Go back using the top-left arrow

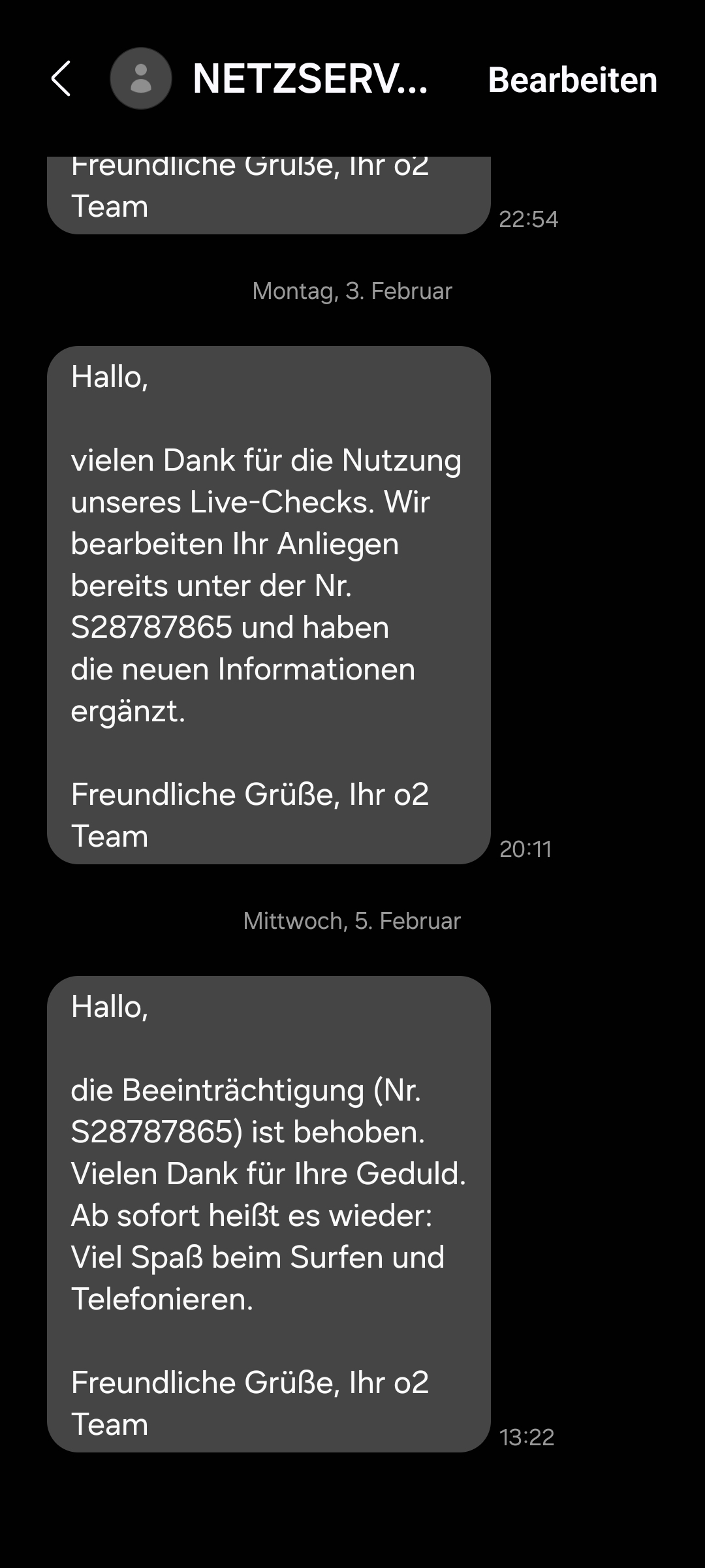click(61, 79)
